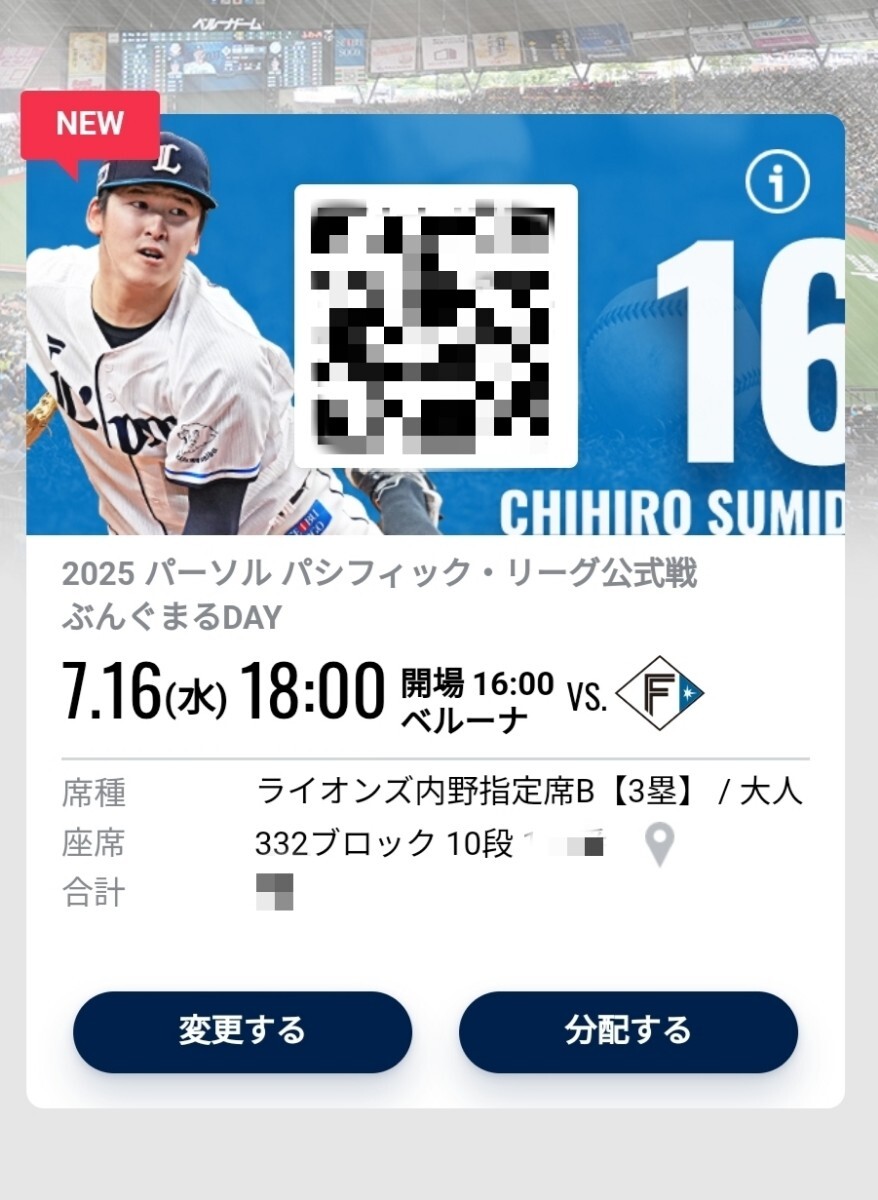
Task: Show seat location with the map pin
Action: [x=658, y=845]
